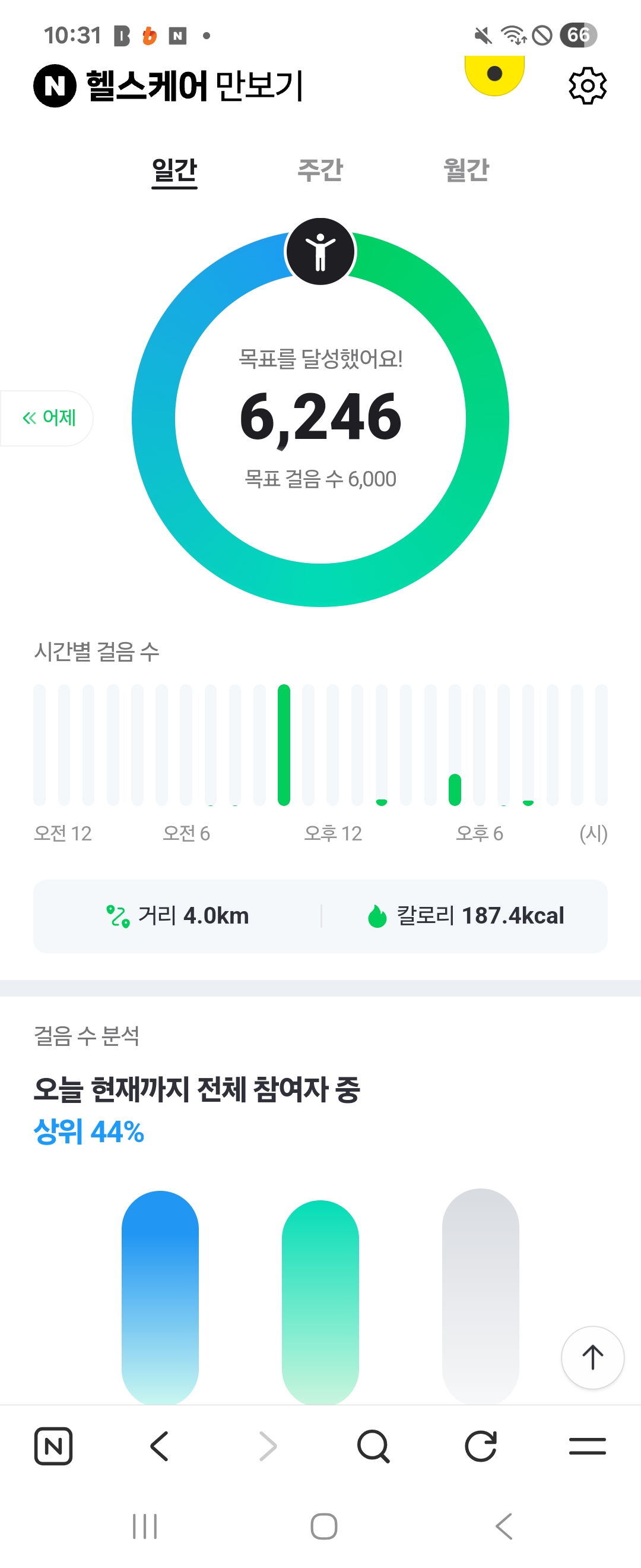Open the Naver home N icon
Screen dimensions: 641x1568
pos(53,1446)
